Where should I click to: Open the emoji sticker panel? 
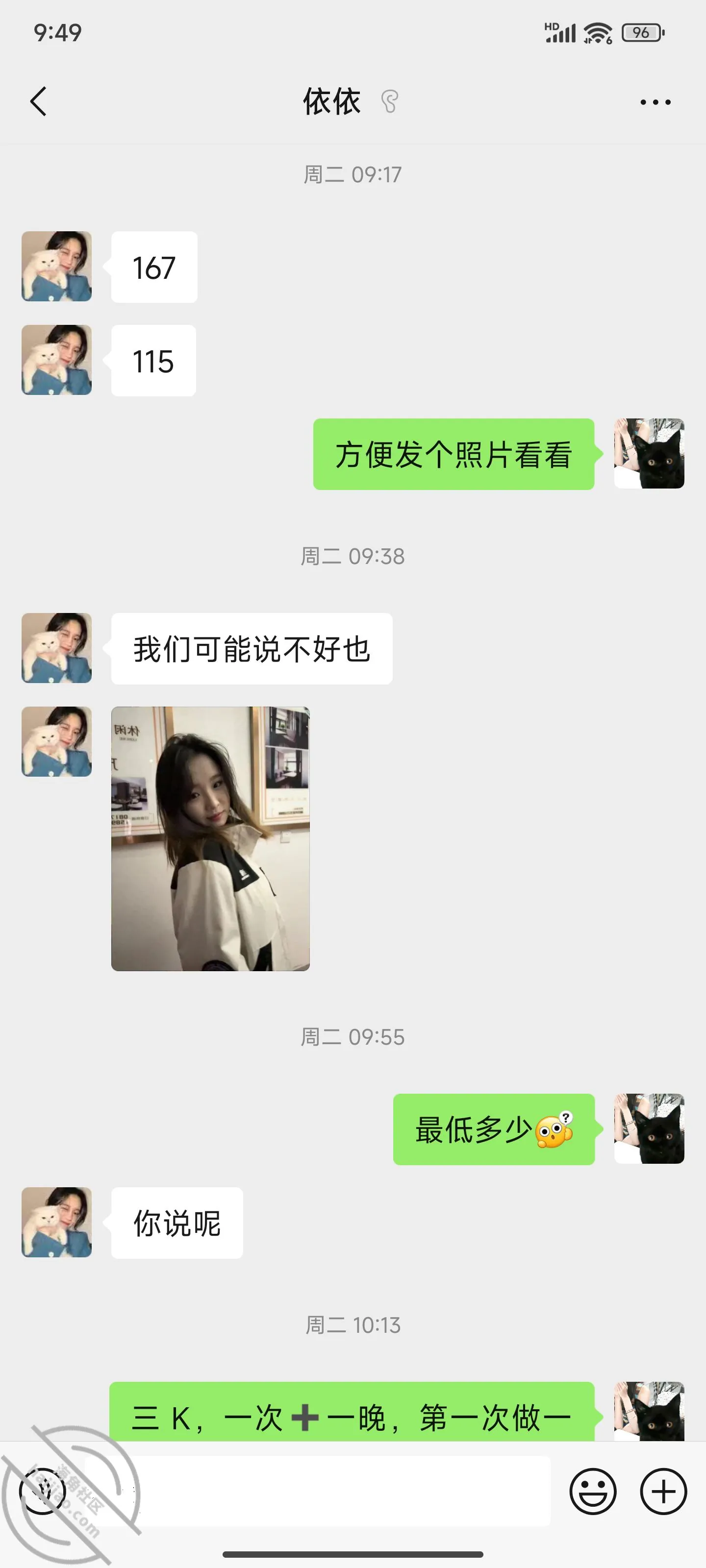point(593,1491)
